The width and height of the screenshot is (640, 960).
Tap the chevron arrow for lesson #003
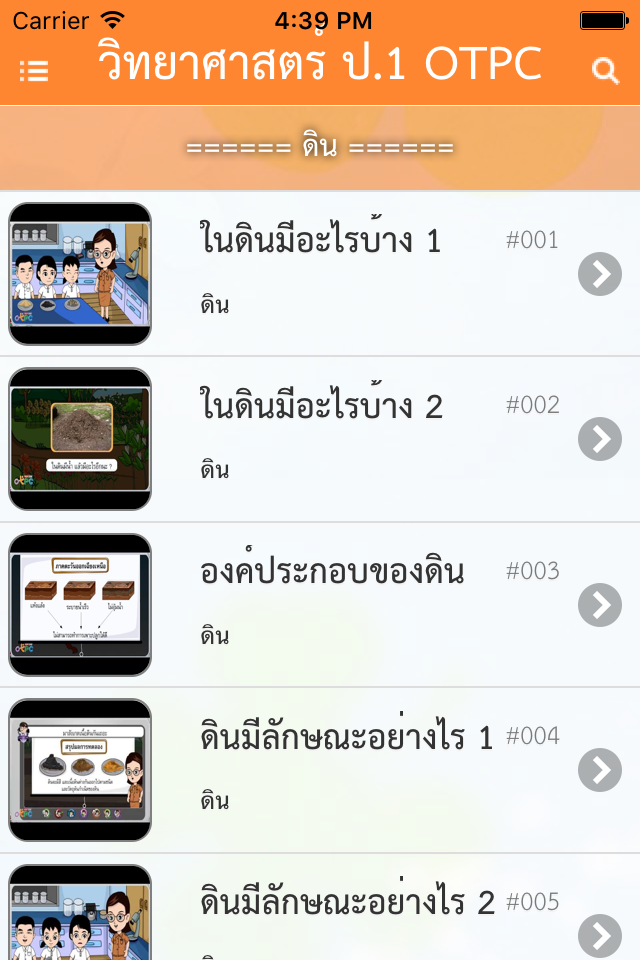click(600, 605)
